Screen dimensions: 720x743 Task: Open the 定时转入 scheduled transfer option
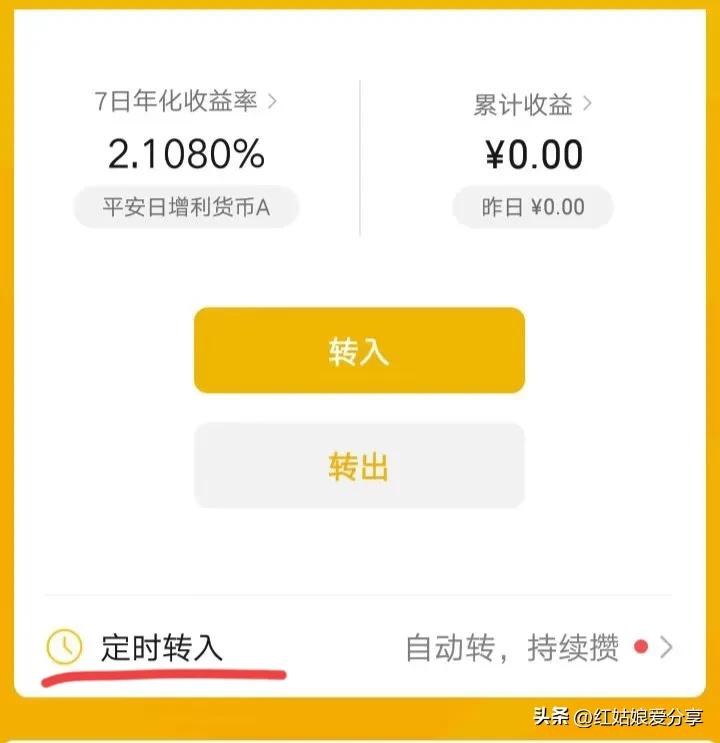pyautogui.click(x=162, y=648)
